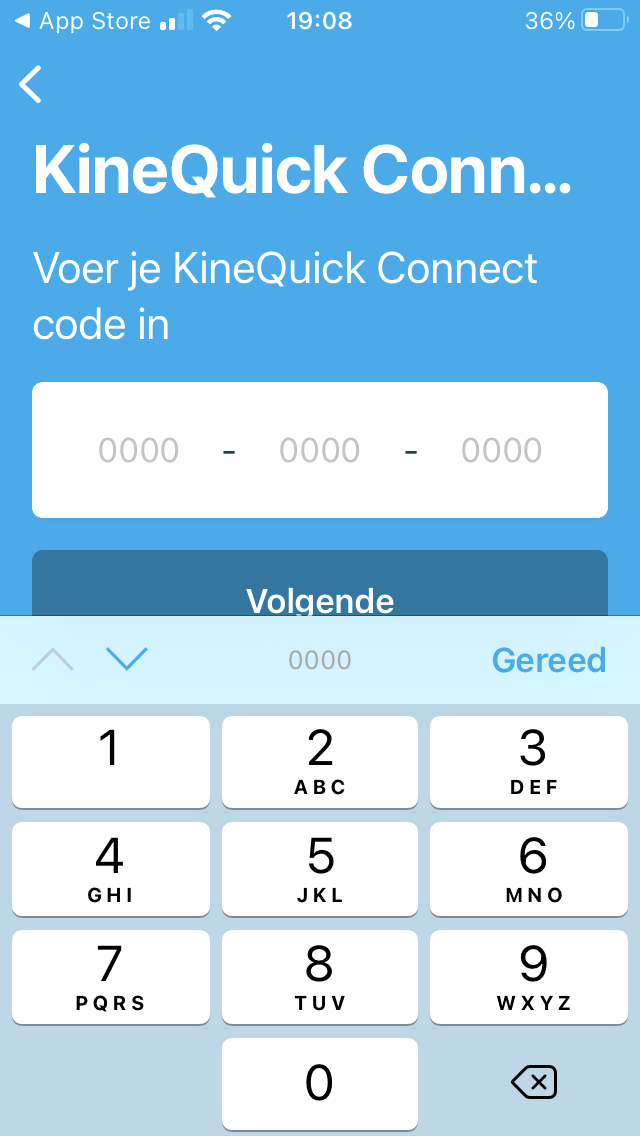Tap the backspace key on keypad

(x=533, y=1082)
